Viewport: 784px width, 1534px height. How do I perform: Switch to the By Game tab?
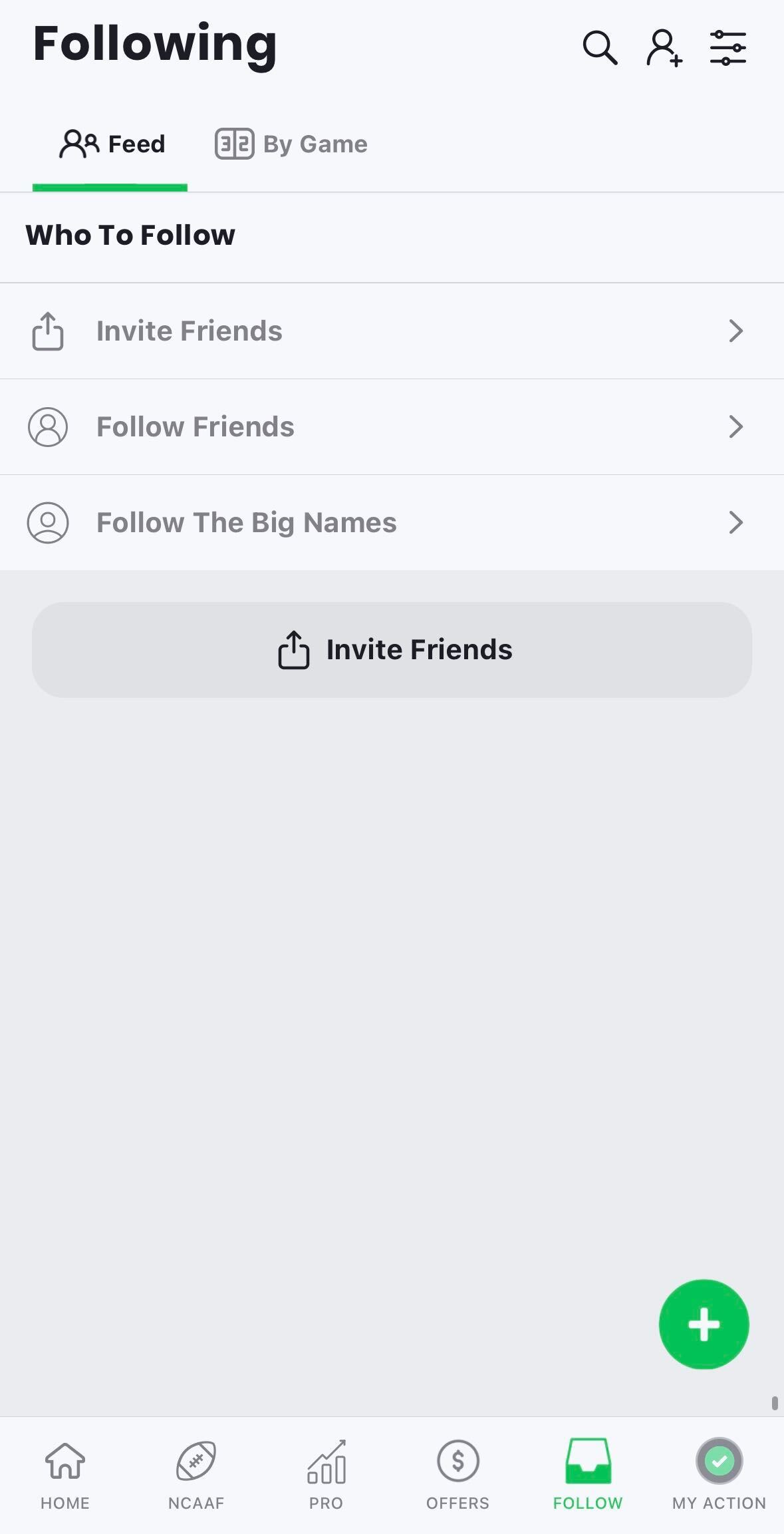click(291, 143)
